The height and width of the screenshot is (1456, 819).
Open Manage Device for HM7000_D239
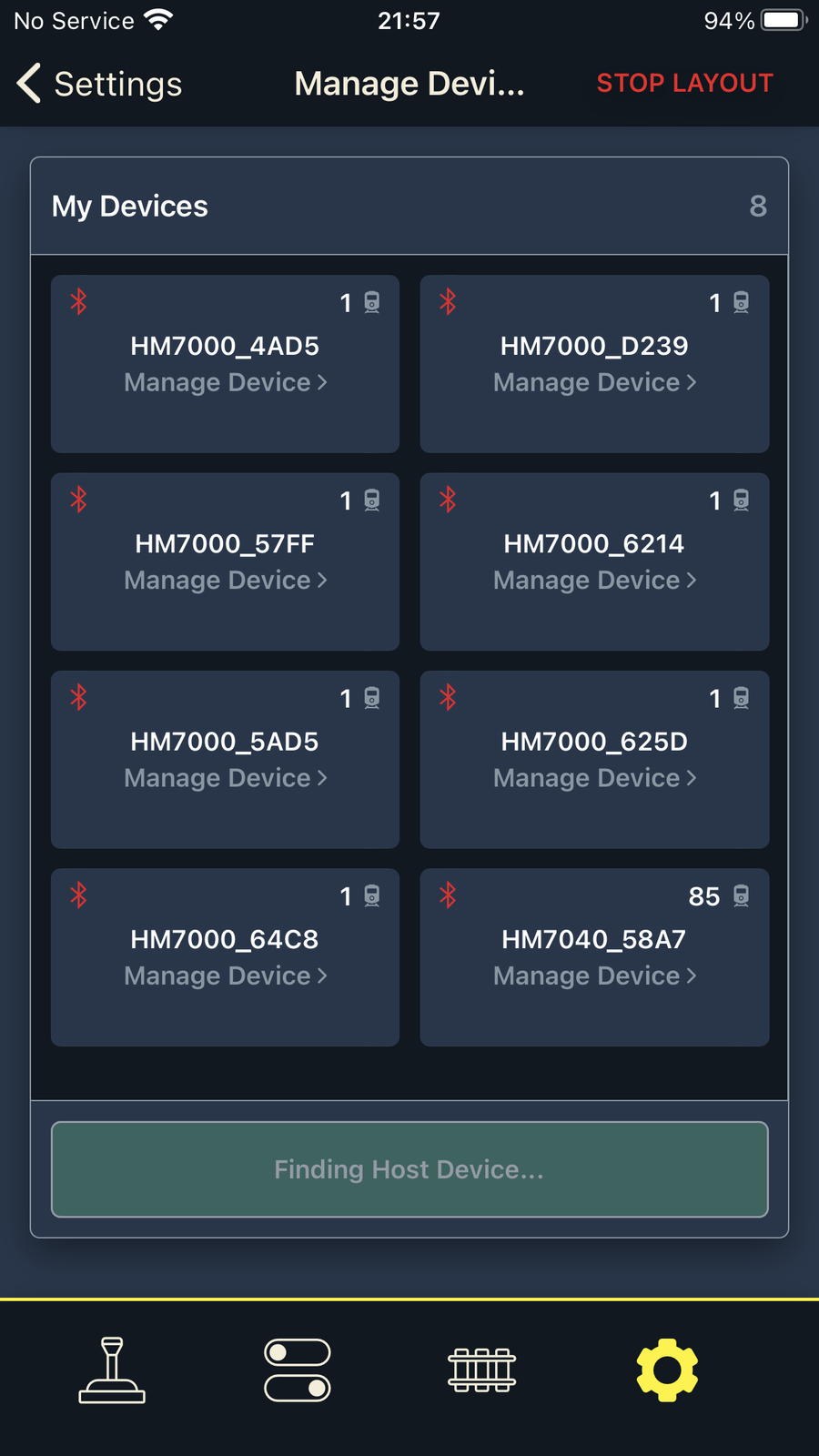pyautogui.click(x=594, y=382)
